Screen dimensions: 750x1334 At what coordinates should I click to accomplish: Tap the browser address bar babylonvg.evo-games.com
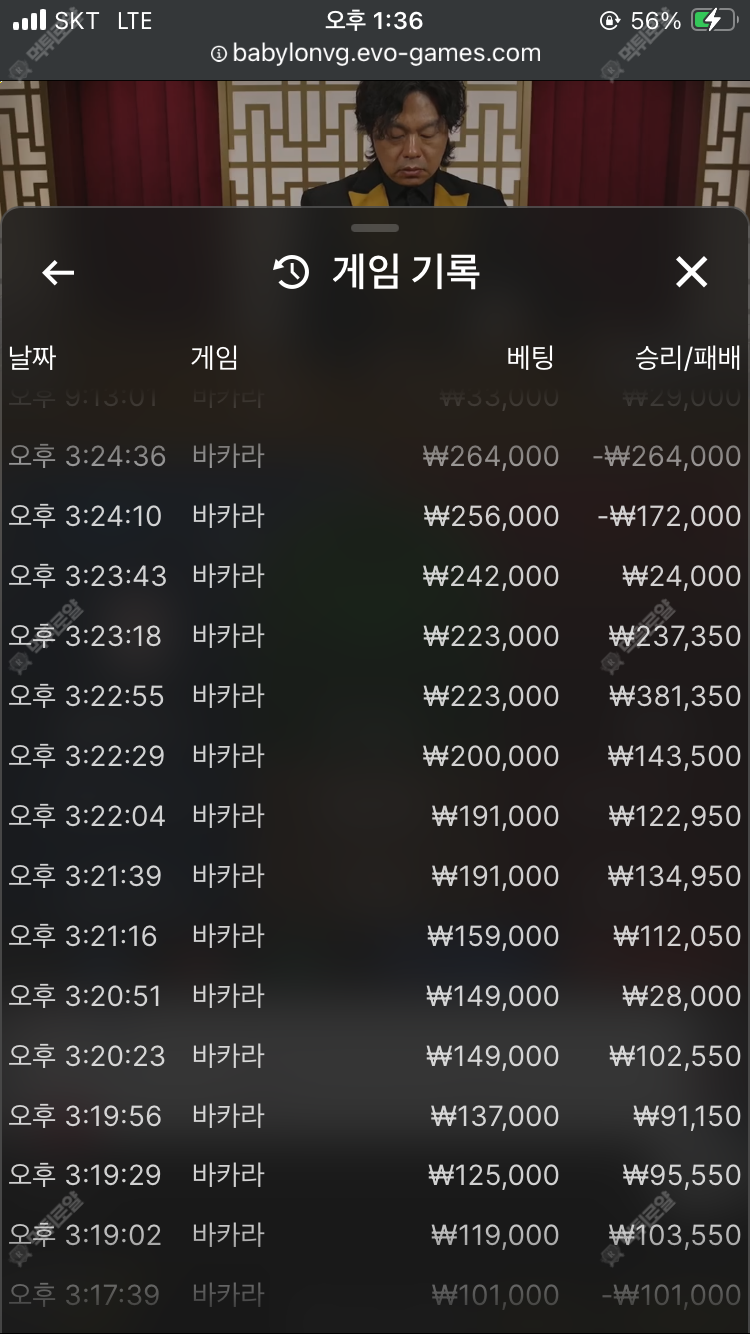[376, 53]
